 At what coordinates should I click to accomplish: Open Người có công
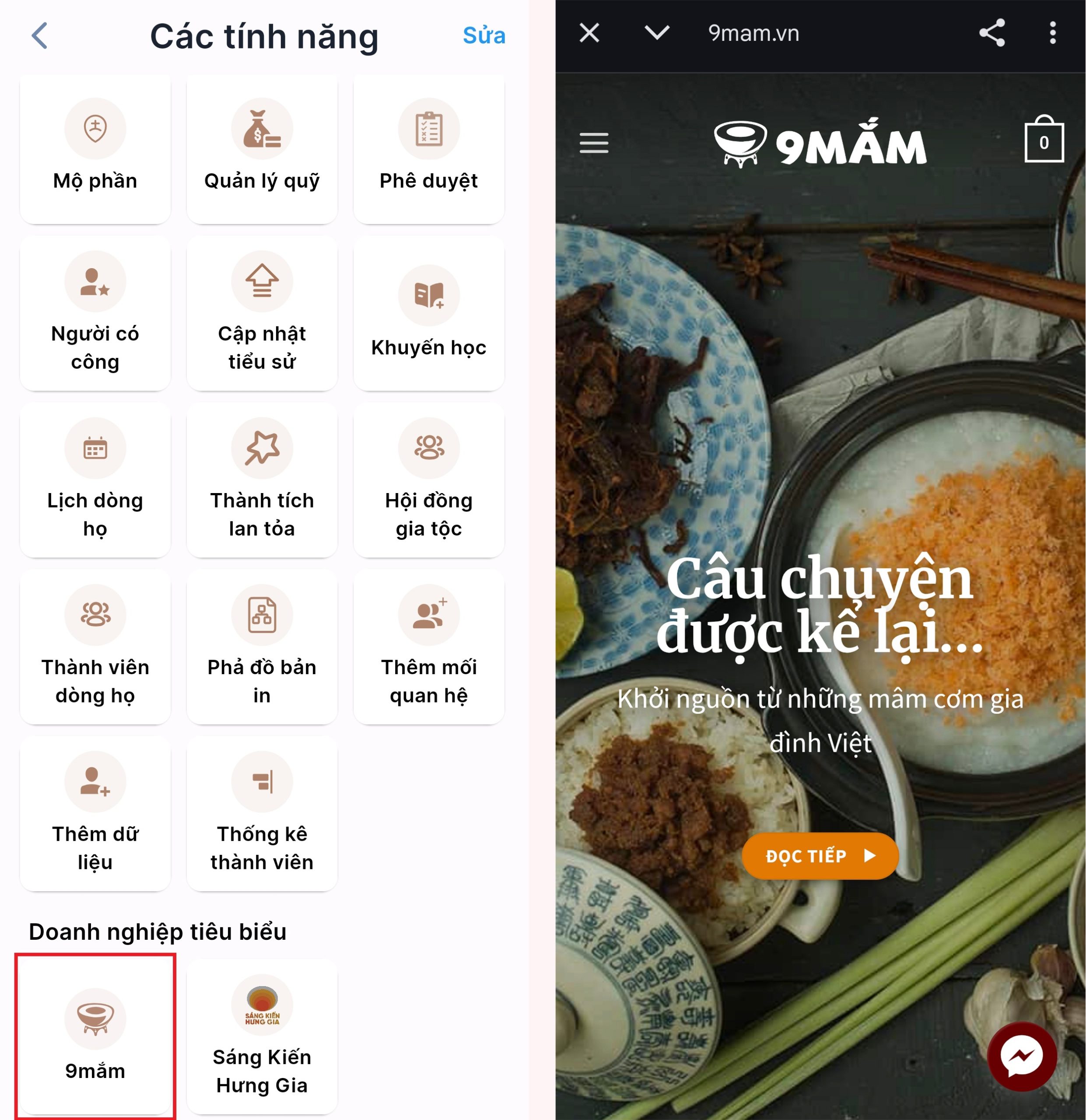coord(95,313)
